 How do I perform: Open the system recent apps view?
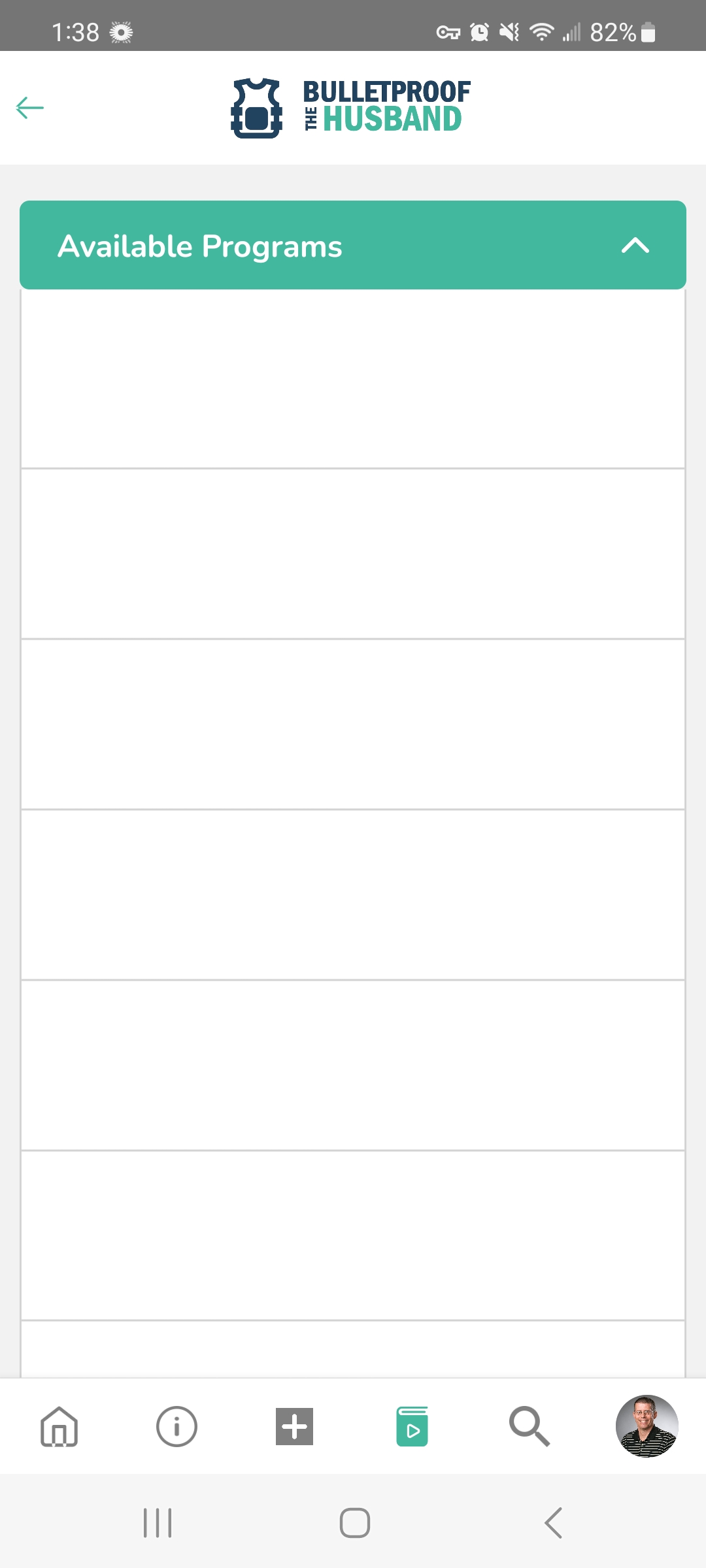158,1523
